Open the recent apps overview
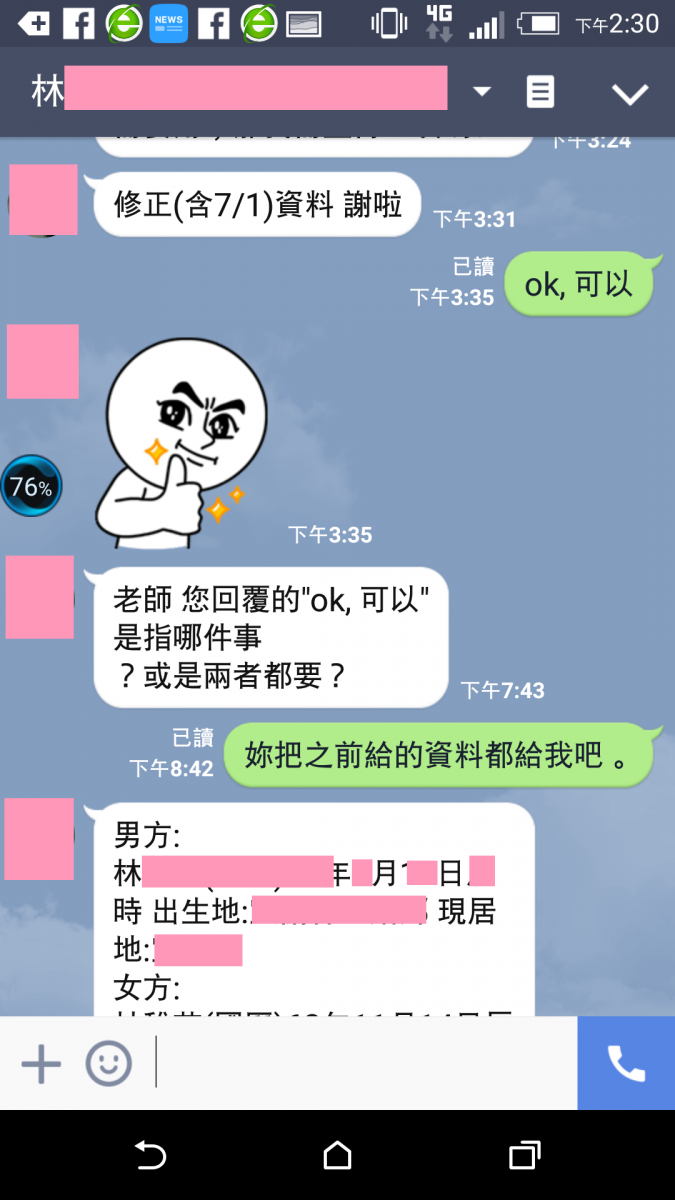This screenshot has width=675, height=1200. (x=524, y=1155)
